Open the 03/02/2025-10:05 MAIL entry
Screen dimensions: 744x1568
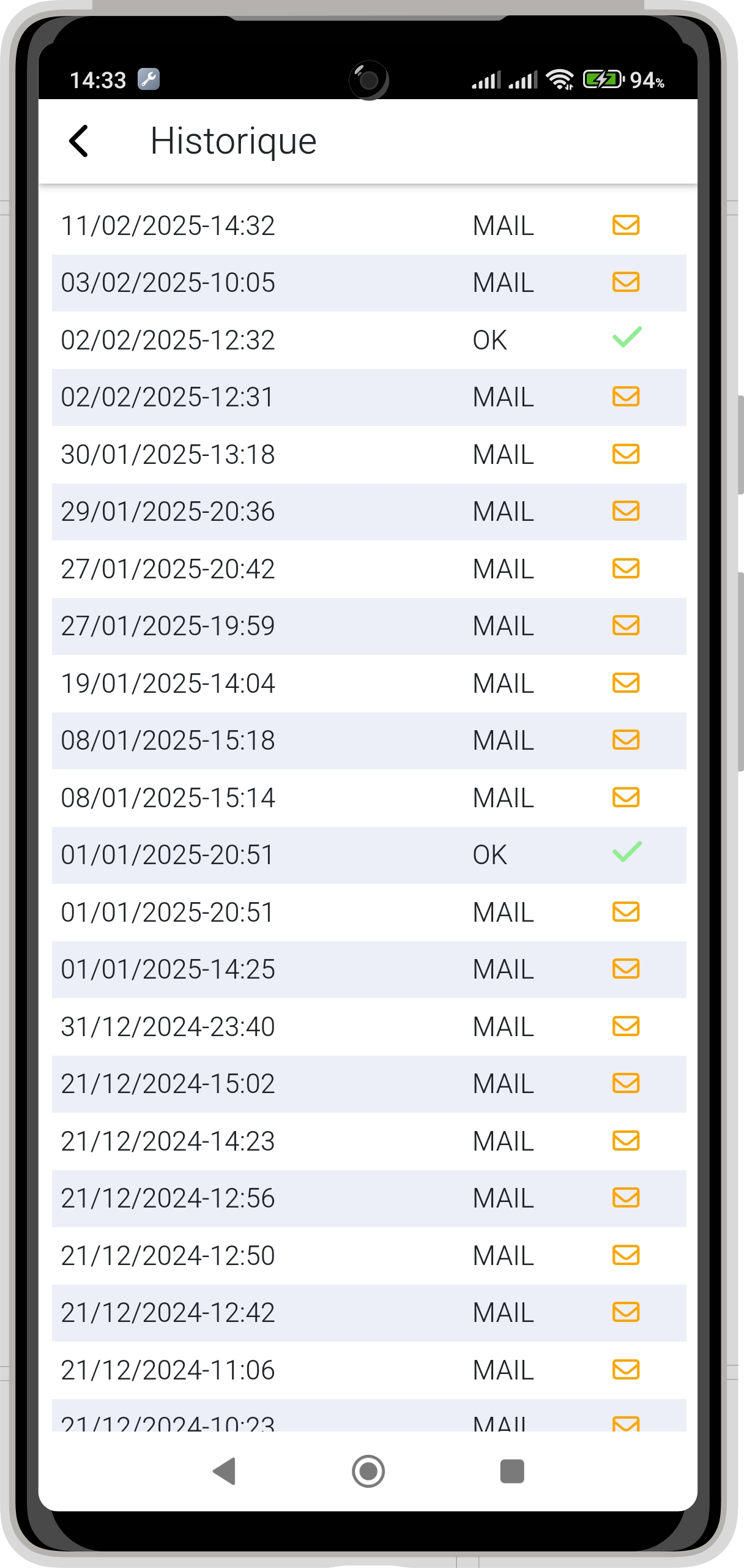click(368, 283)
